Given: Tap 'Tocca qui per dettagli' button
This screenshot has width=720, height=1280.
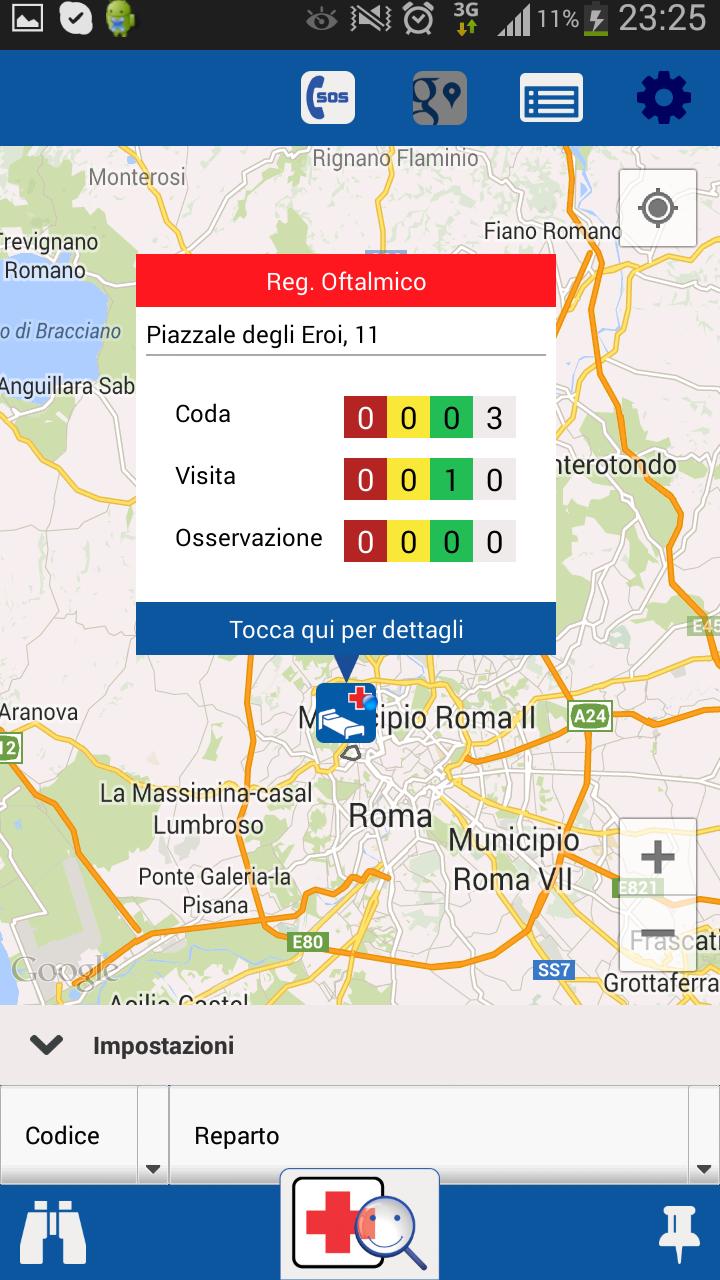Looking at the screenshot, I should (x=346, y=629).
